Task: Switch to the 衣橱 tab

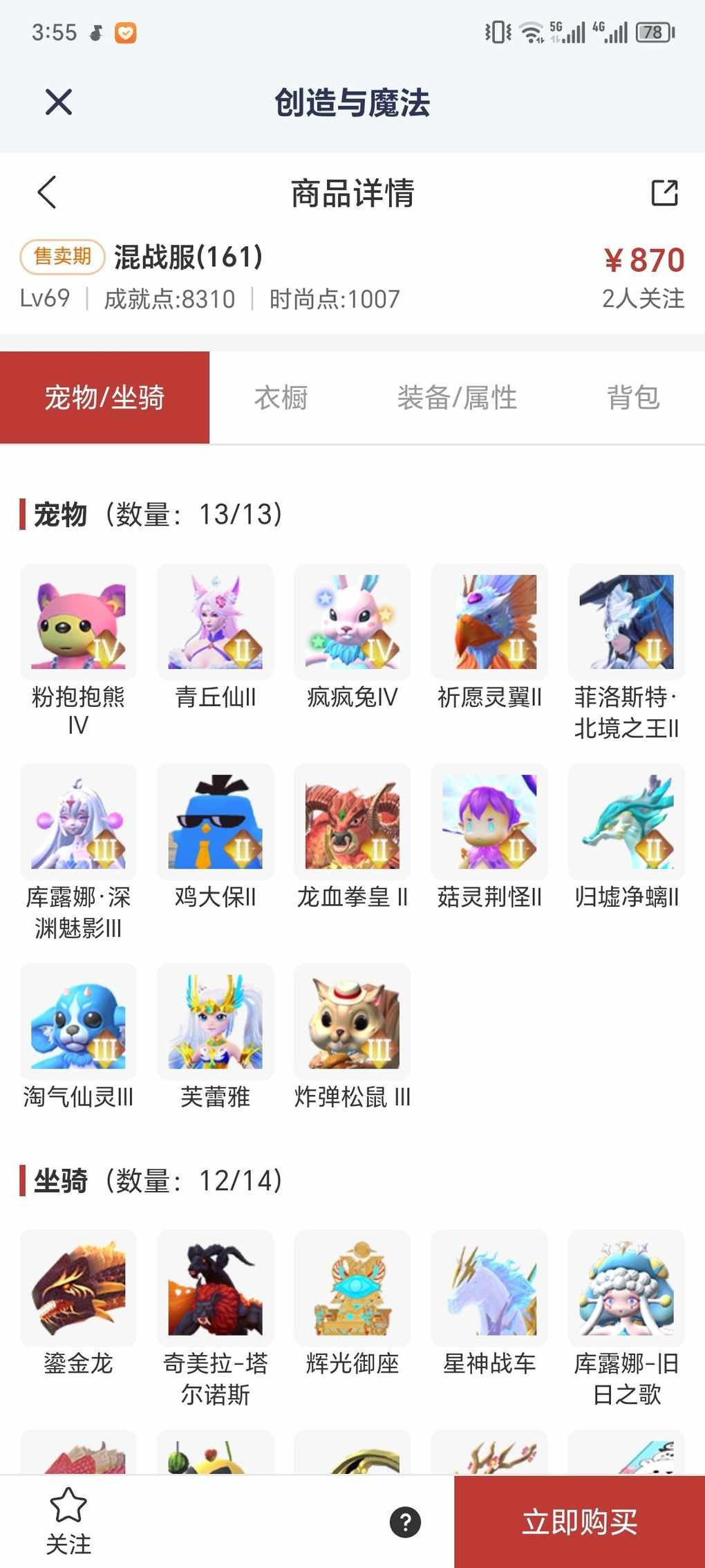Action: 281,398
